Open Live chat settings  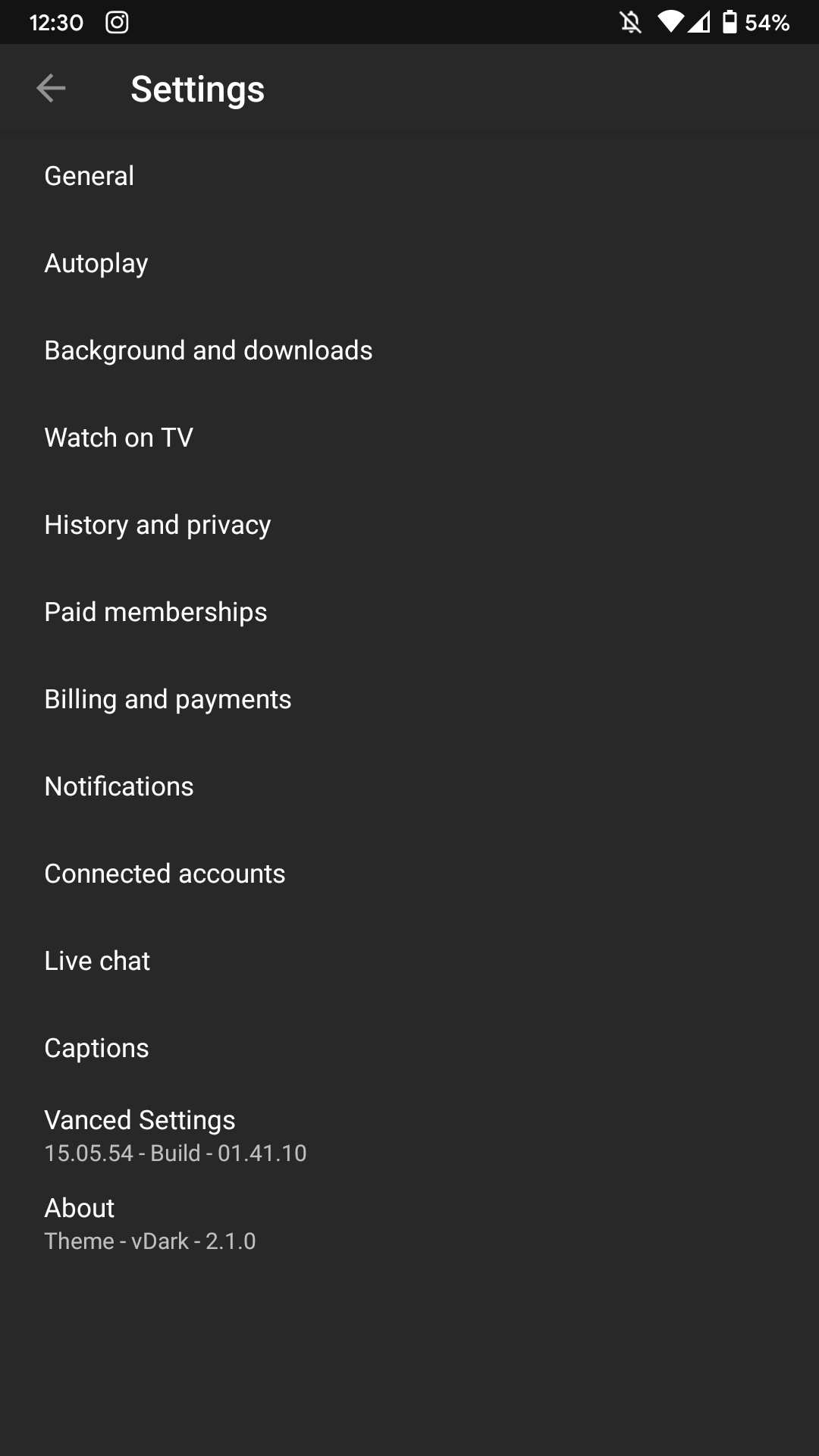click(x=409, y=961)
